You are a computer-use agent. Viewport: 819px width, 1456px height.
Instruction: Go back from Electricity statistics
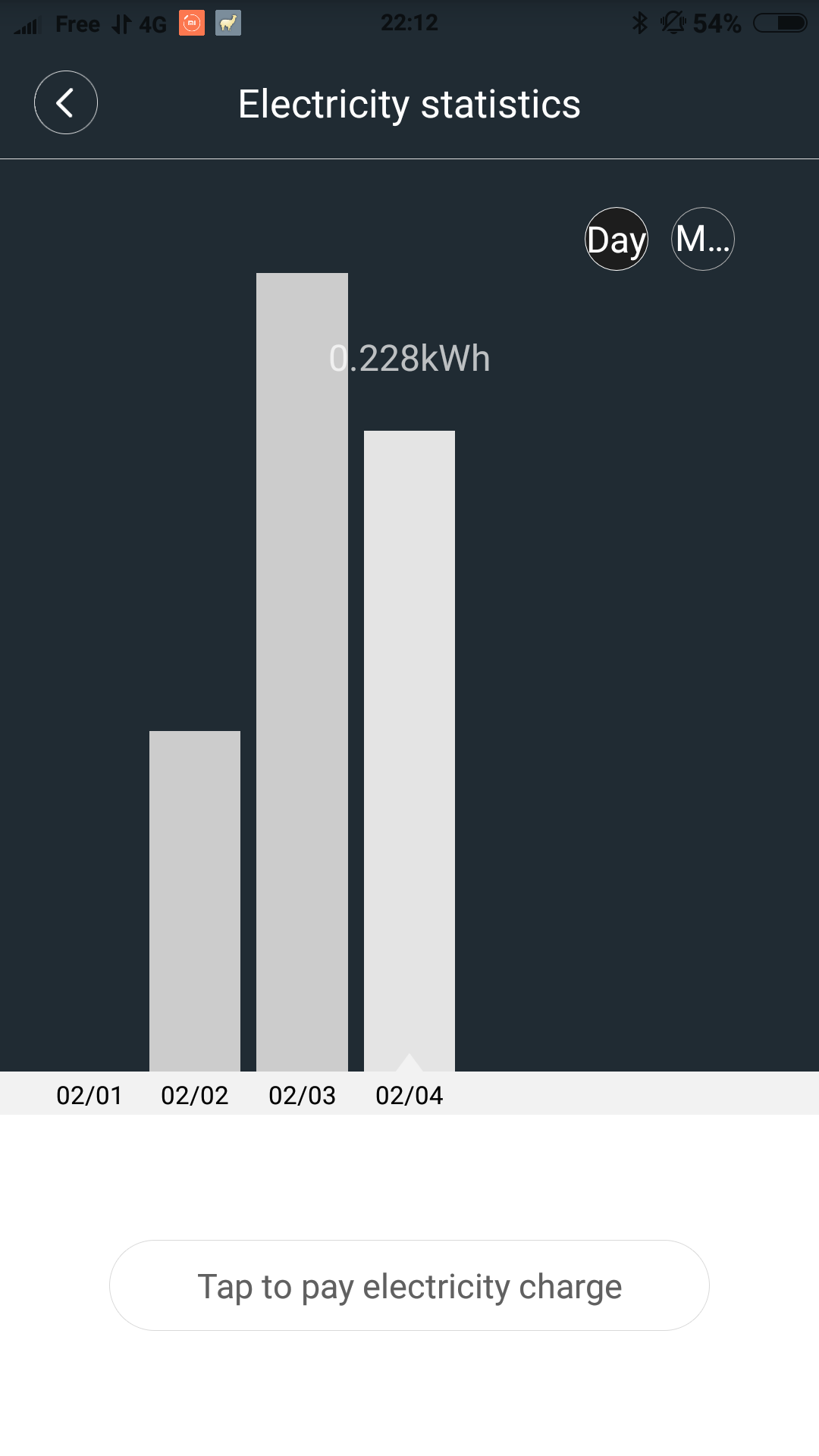coord(66,102)
